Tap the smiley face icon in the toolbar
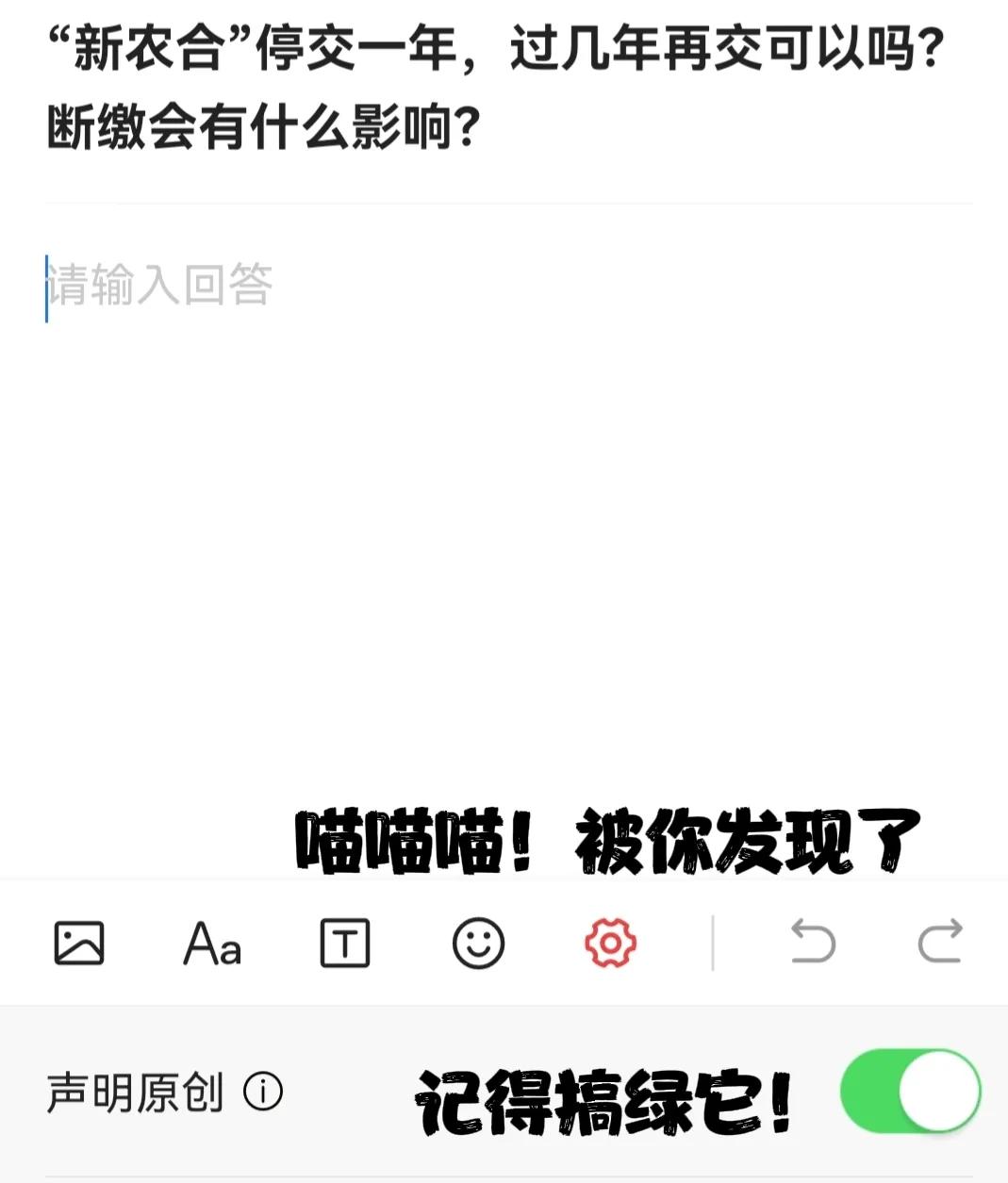Image resolution: width=1008 pixels, height=1183 pixels. coord(477,944)
